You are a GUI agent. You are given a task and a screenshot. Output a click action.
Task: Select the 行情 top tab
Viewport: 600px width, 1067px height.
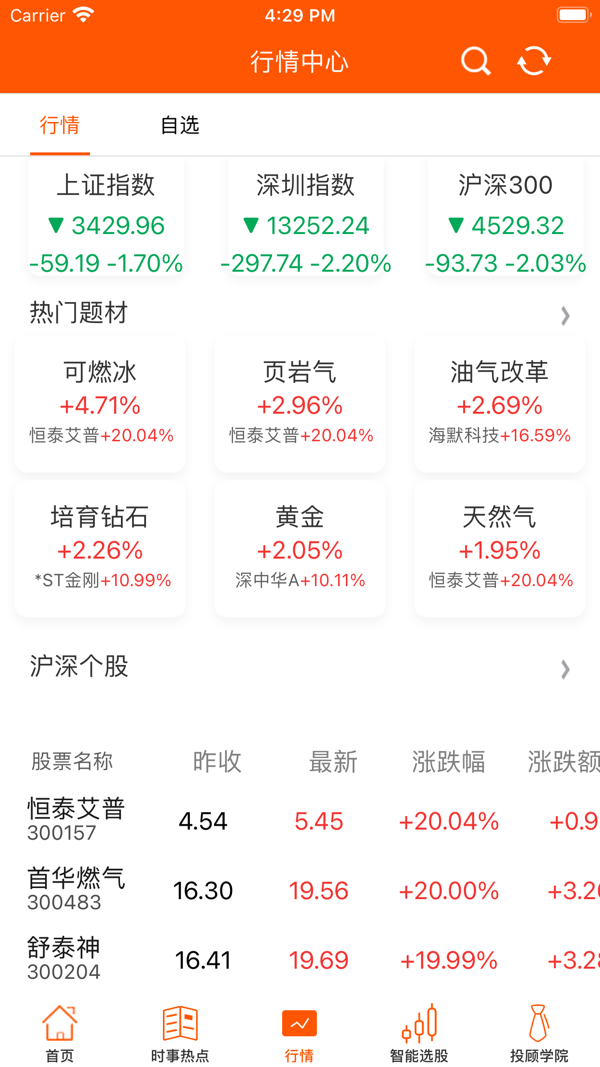pos(60,125)
